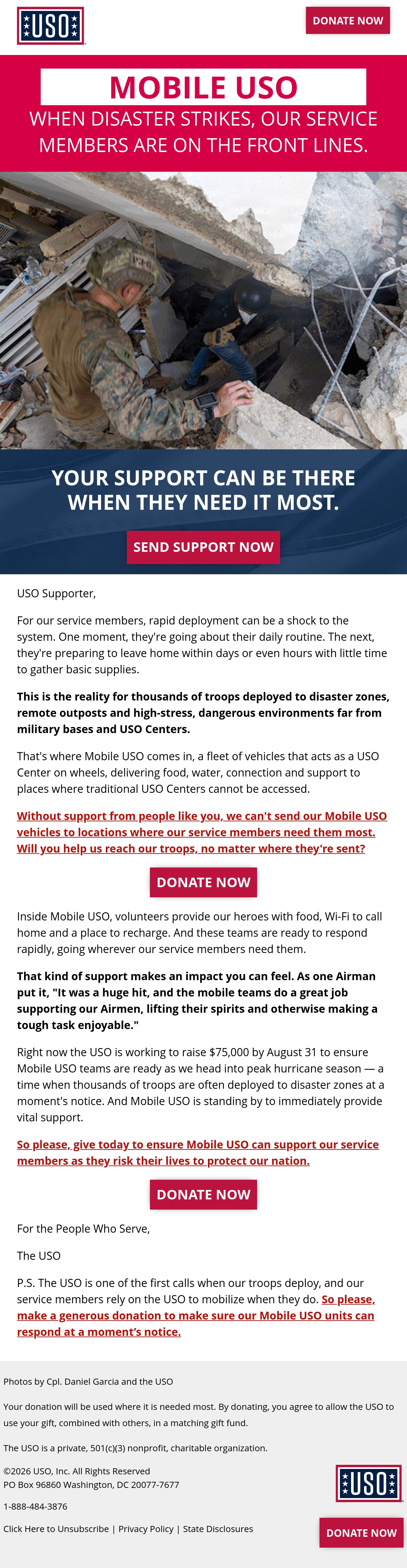
Task: Open the 'So please, give today' link
Action: click(x=198, y=1152)
